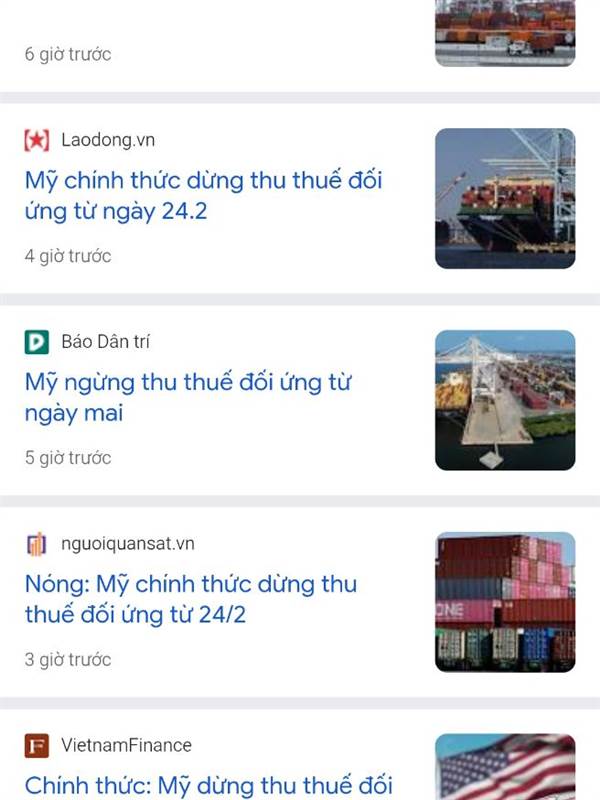600x800 pixels.
Task: Open nguoiquansat.vn article starting with "Nóng"
Action: pyautogui.click(x=190, y=598)
